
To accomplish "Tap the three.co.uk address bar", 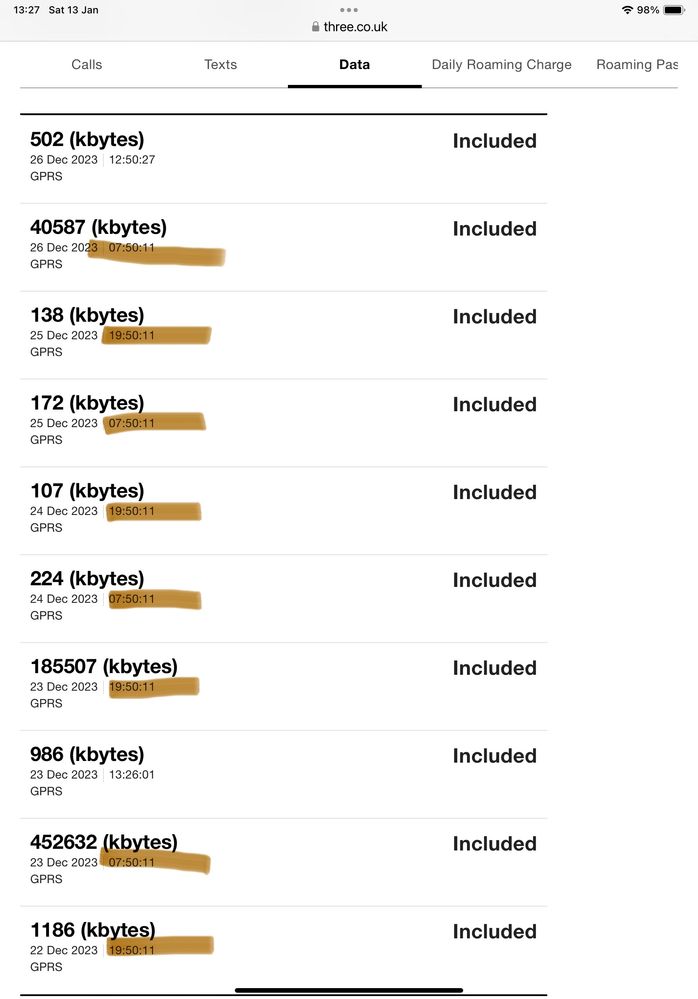I will pos(349,27).
